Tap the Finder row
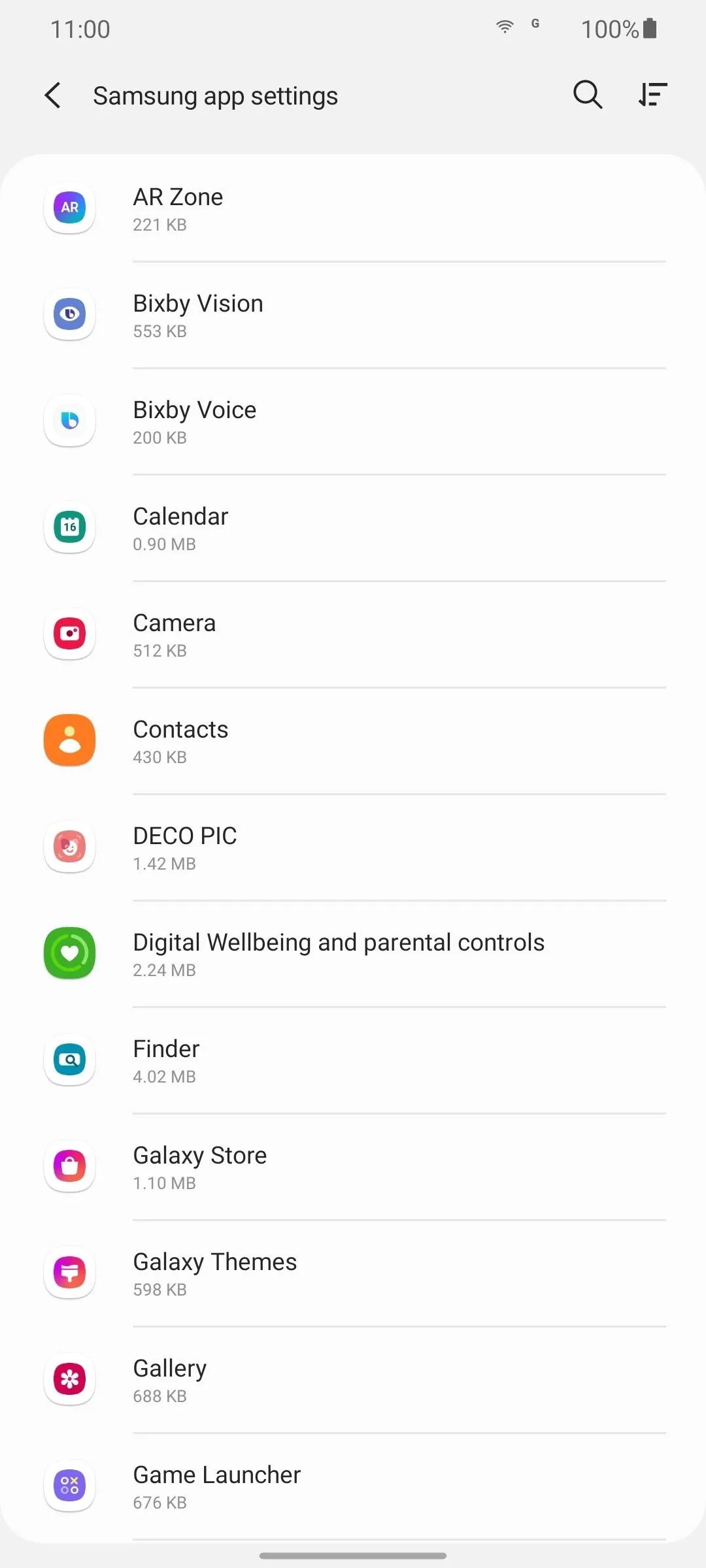 point(353,1060)
